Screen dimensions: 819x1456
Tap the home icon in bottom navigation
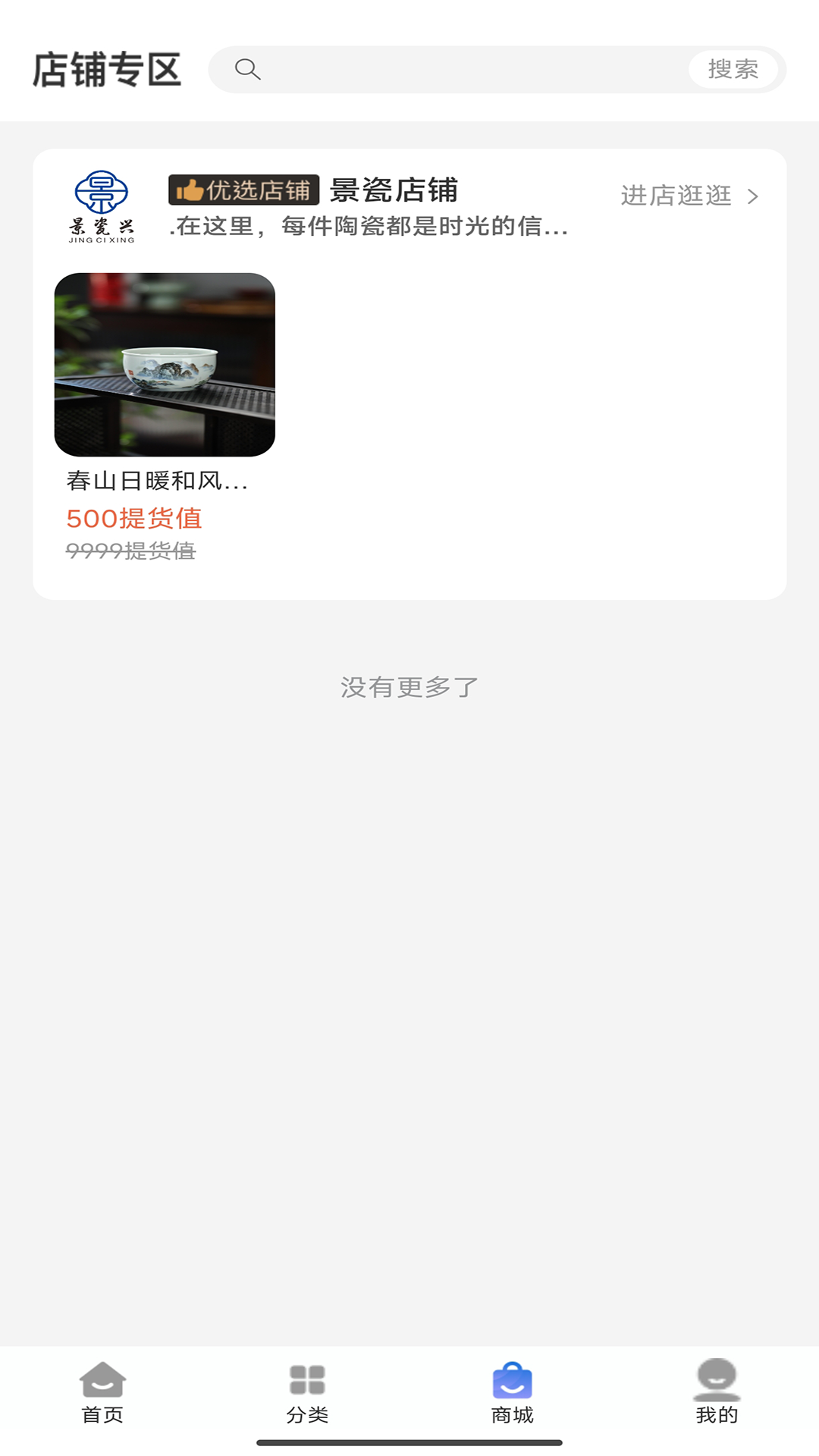(x=104, y=1378)
